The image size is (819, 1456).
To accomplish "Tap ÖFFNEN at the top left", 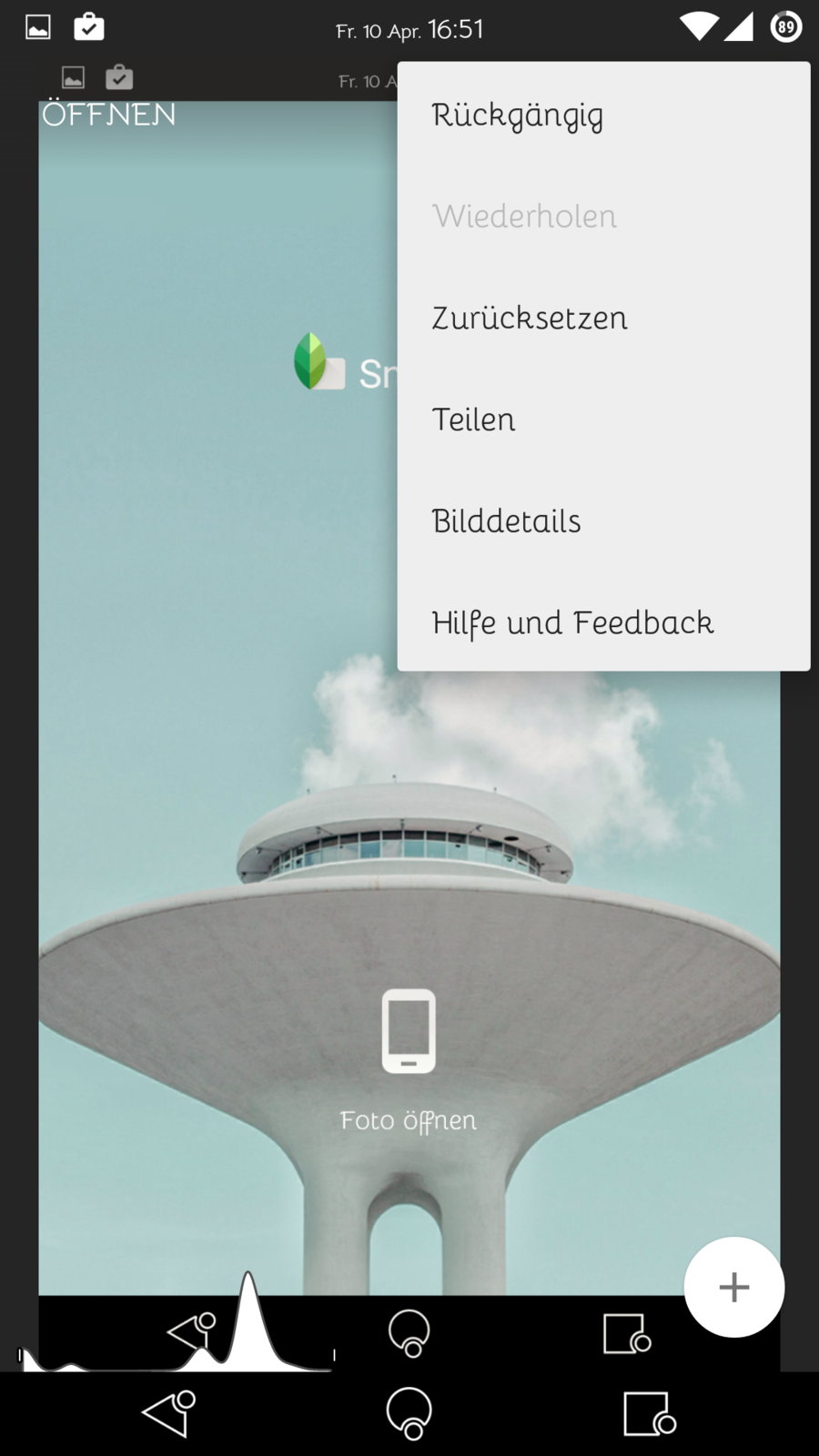I will click(109, 115).
